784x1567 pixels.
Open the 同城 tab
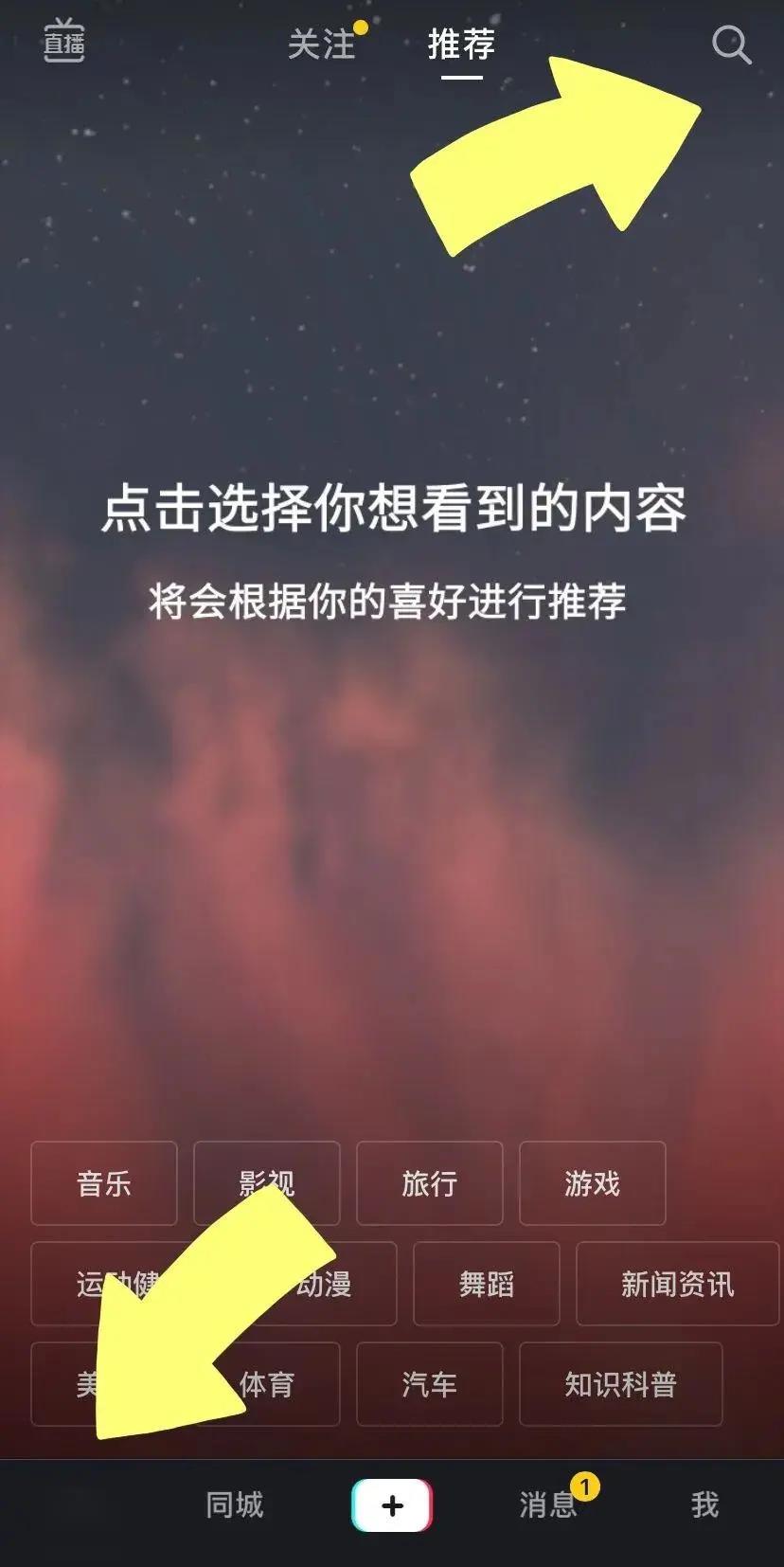point(235,1504)
